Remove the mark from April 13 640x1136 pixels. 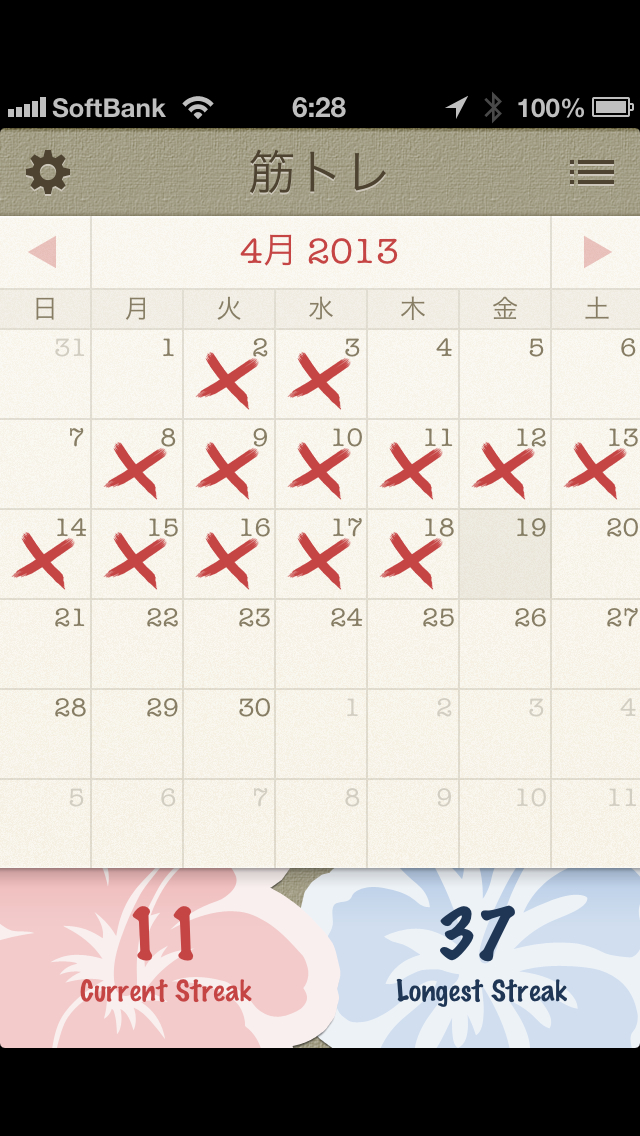pyautogui.click(x=597, y=465)
